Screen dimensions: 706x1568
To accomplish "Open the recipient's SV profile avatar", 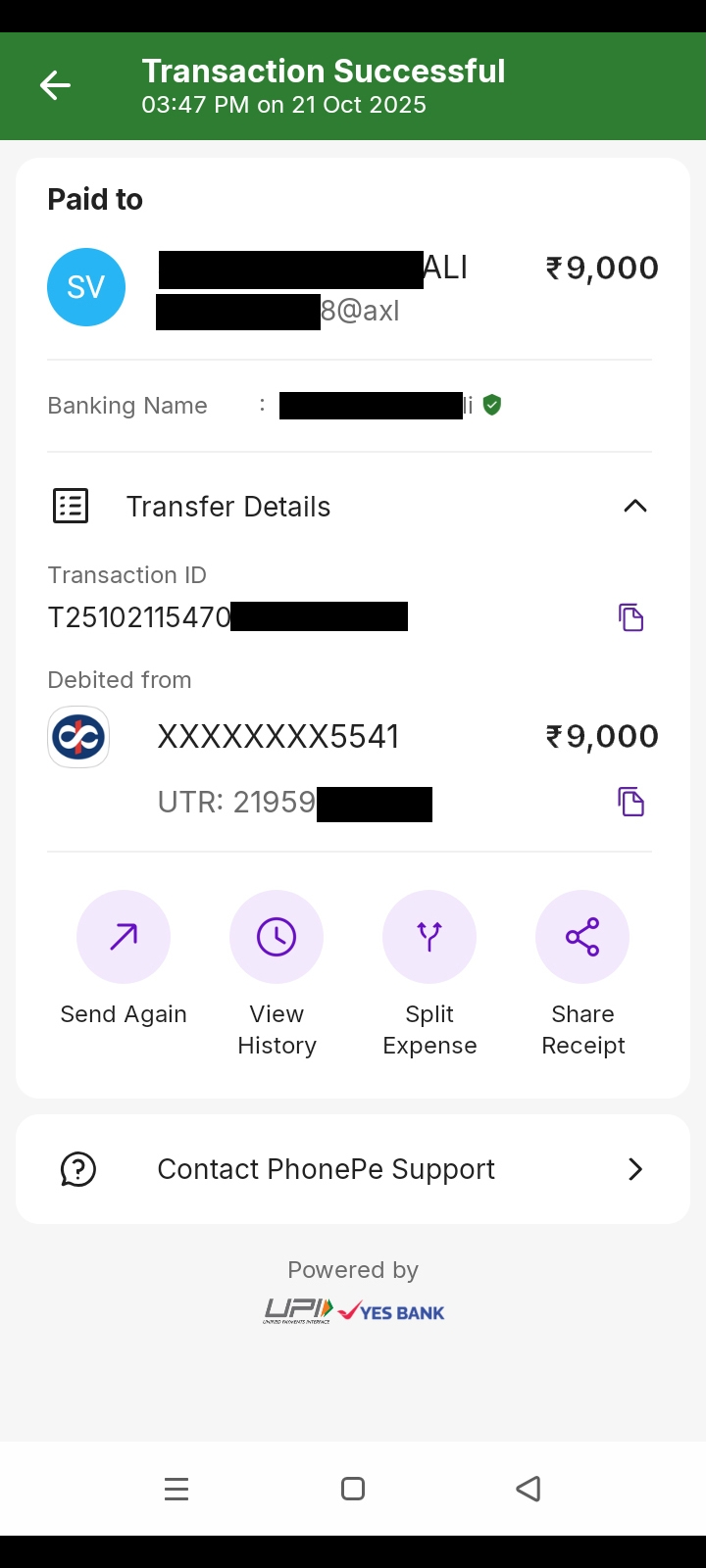I will coord(86,287).
